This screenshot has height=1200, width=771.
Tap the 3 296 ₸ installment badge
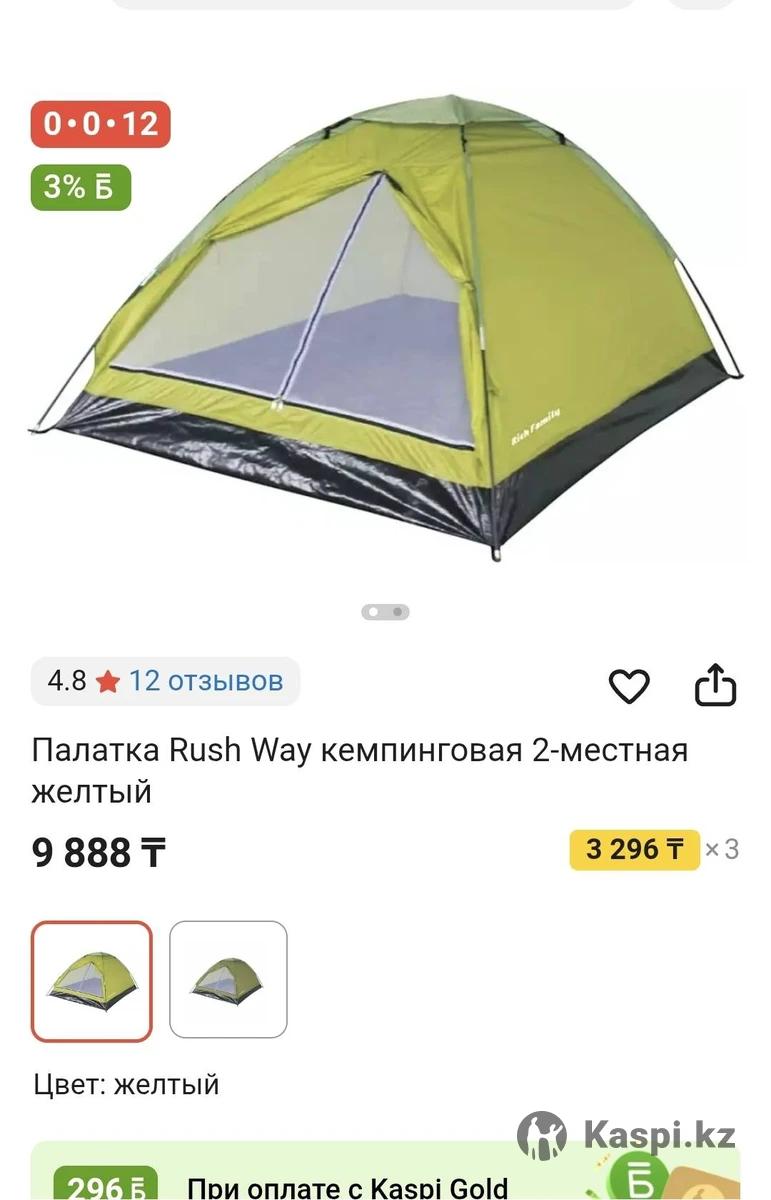[635, 850]
